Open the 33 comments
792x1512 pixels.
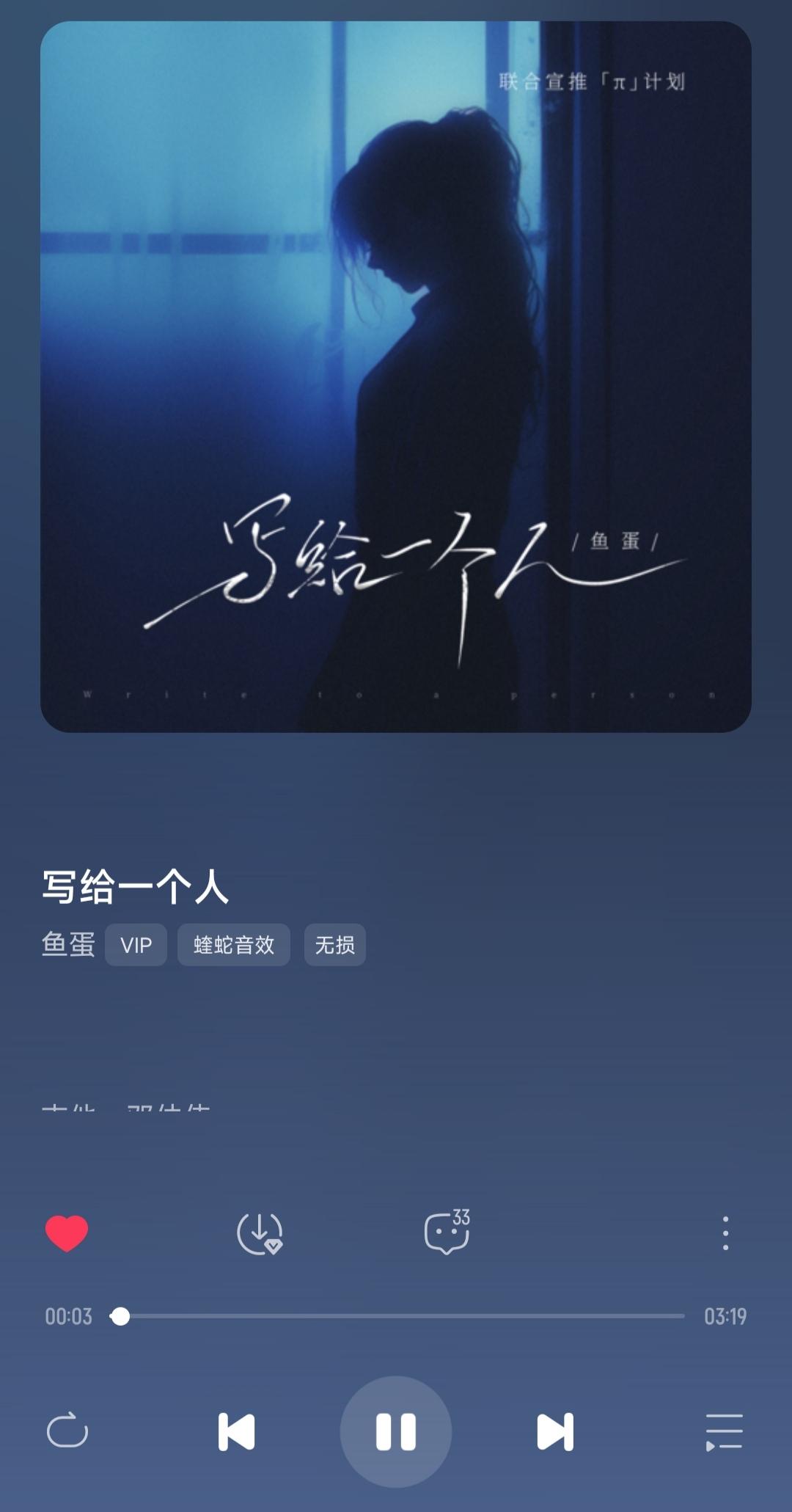447,1233
